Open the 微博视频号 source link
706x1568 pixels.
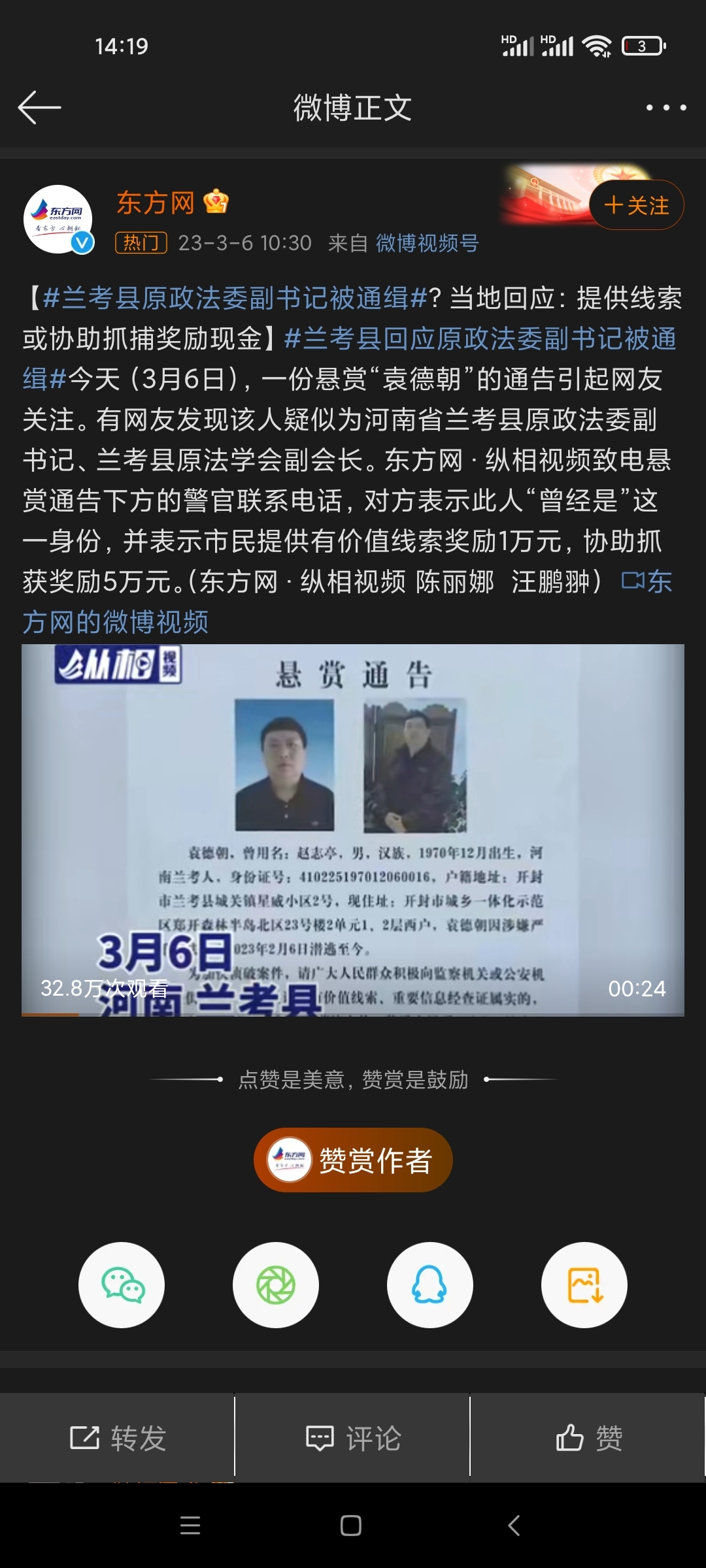[427, 243]
